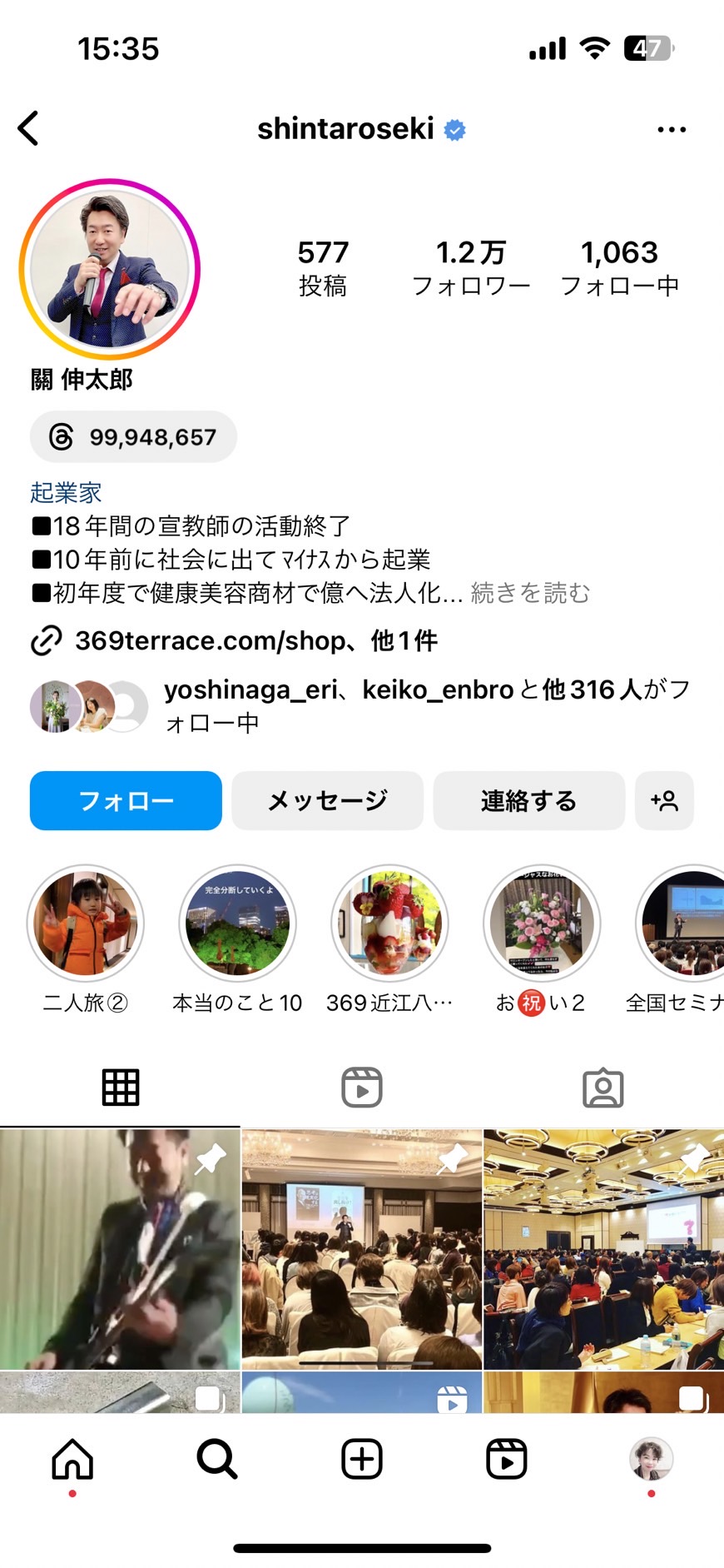Show suggested accounts with add-person icon
Viewport: 724px width, 1568px height.
click(664, 800)
